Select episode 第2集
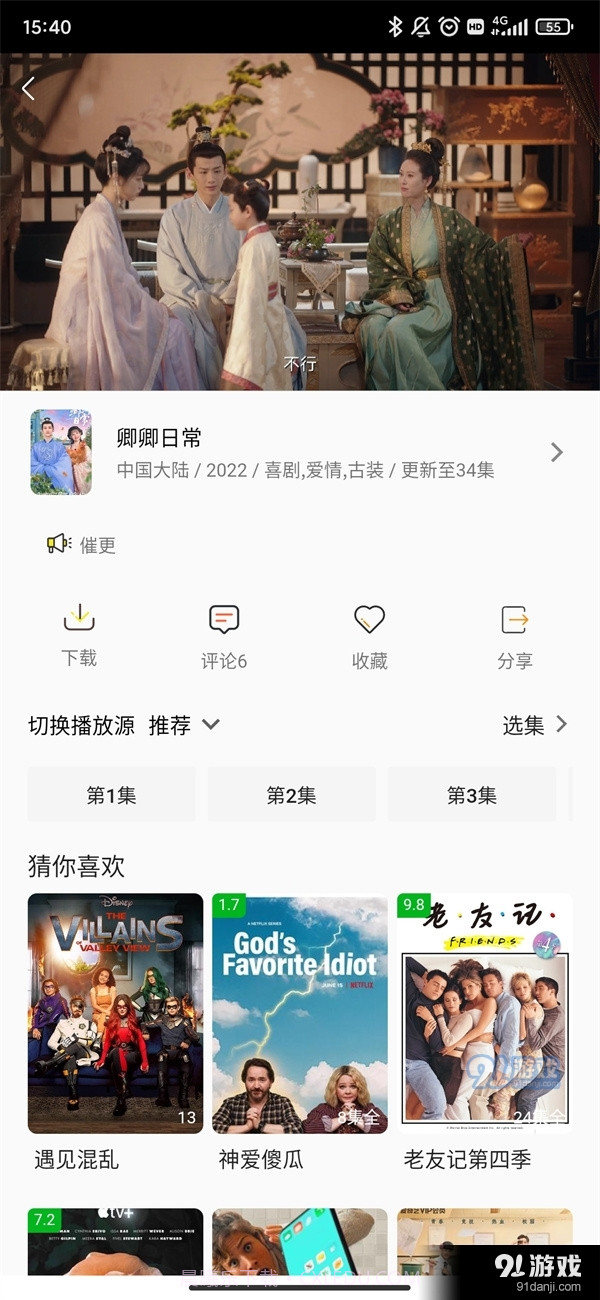Image resolution: width=600 pixels, height=1300 pixels. (291, 795)
